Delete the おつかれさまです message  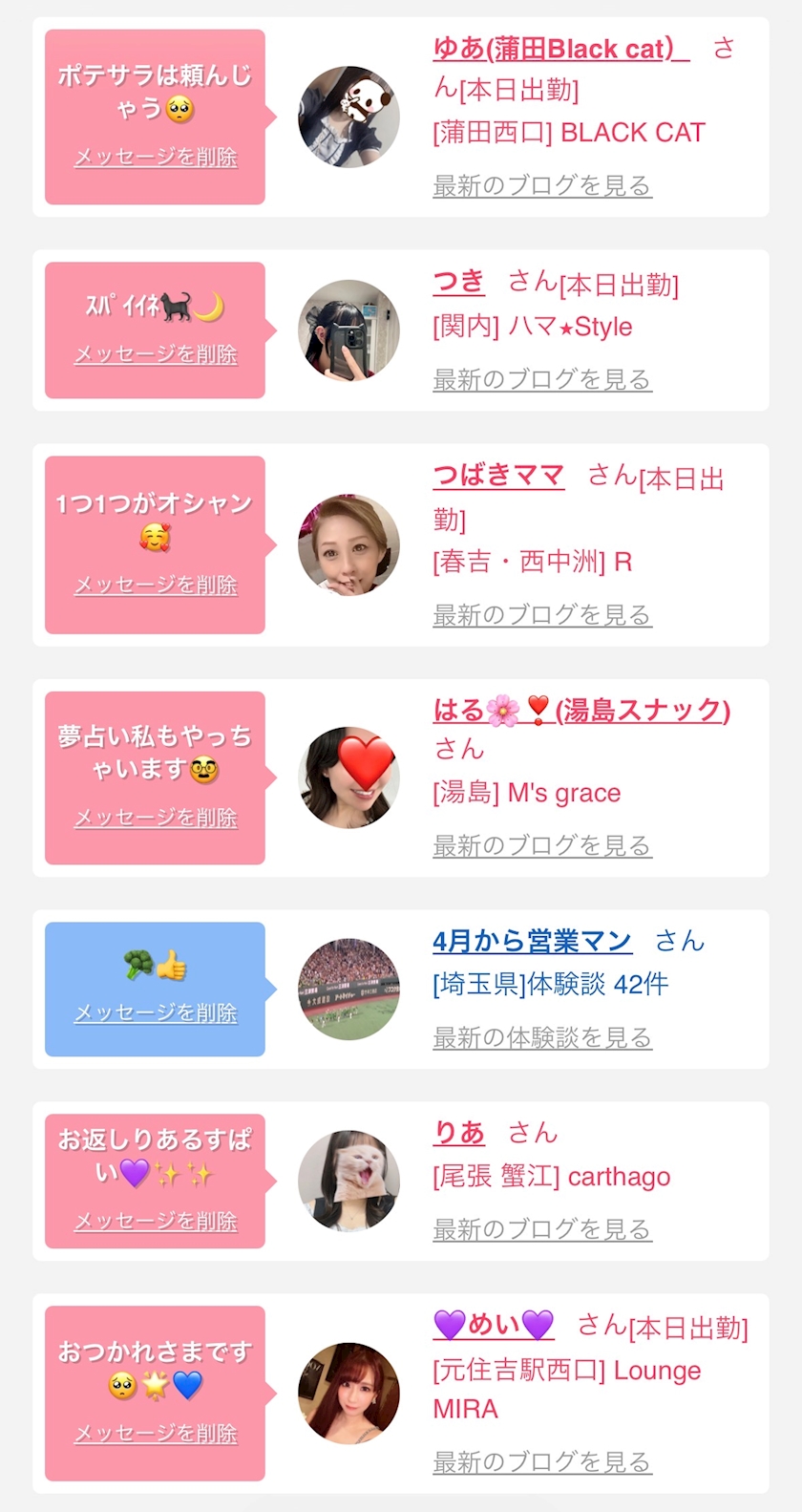point(156,1434)
